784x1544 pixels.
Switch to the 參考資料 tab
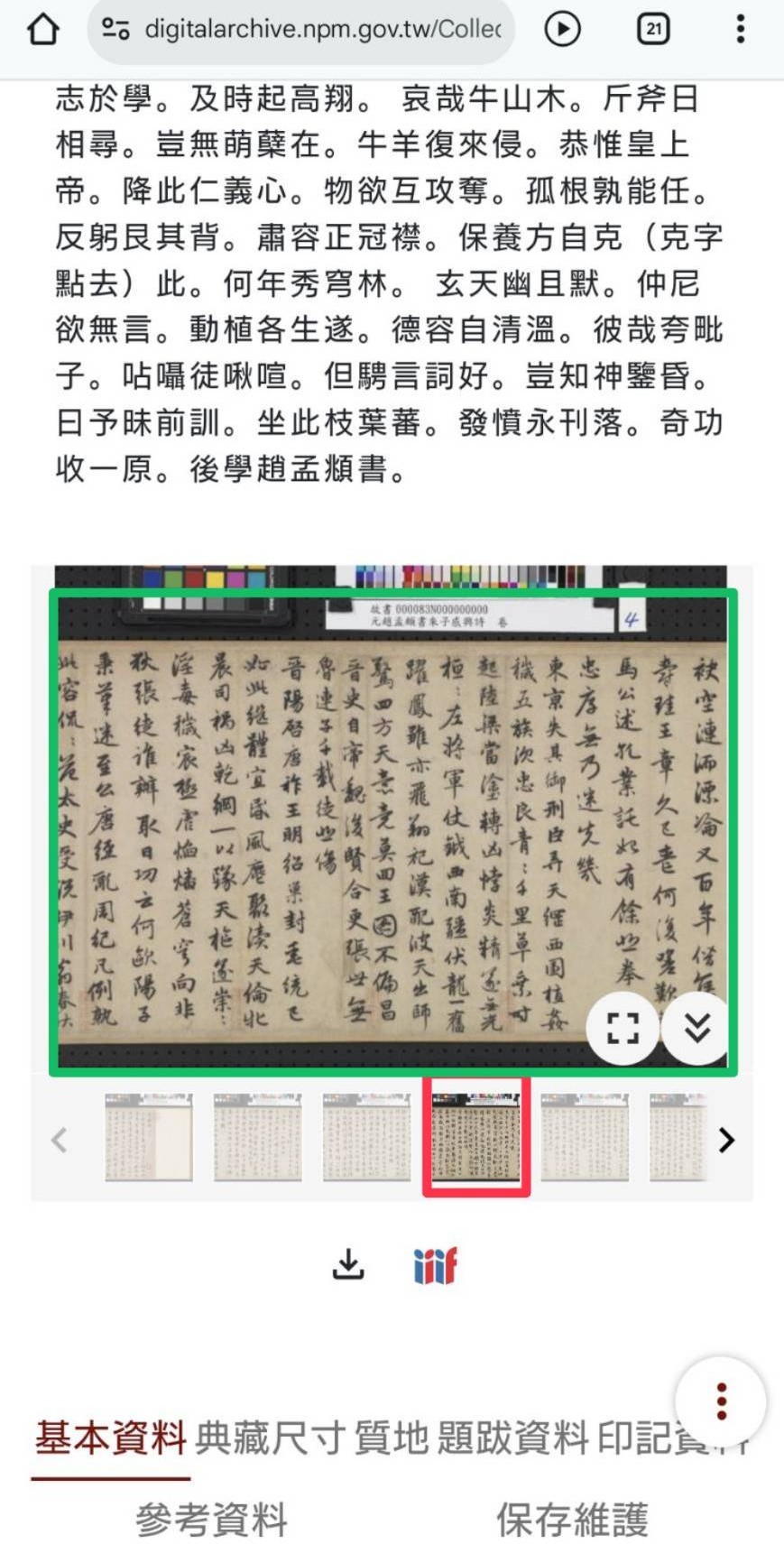[212, 1520]
